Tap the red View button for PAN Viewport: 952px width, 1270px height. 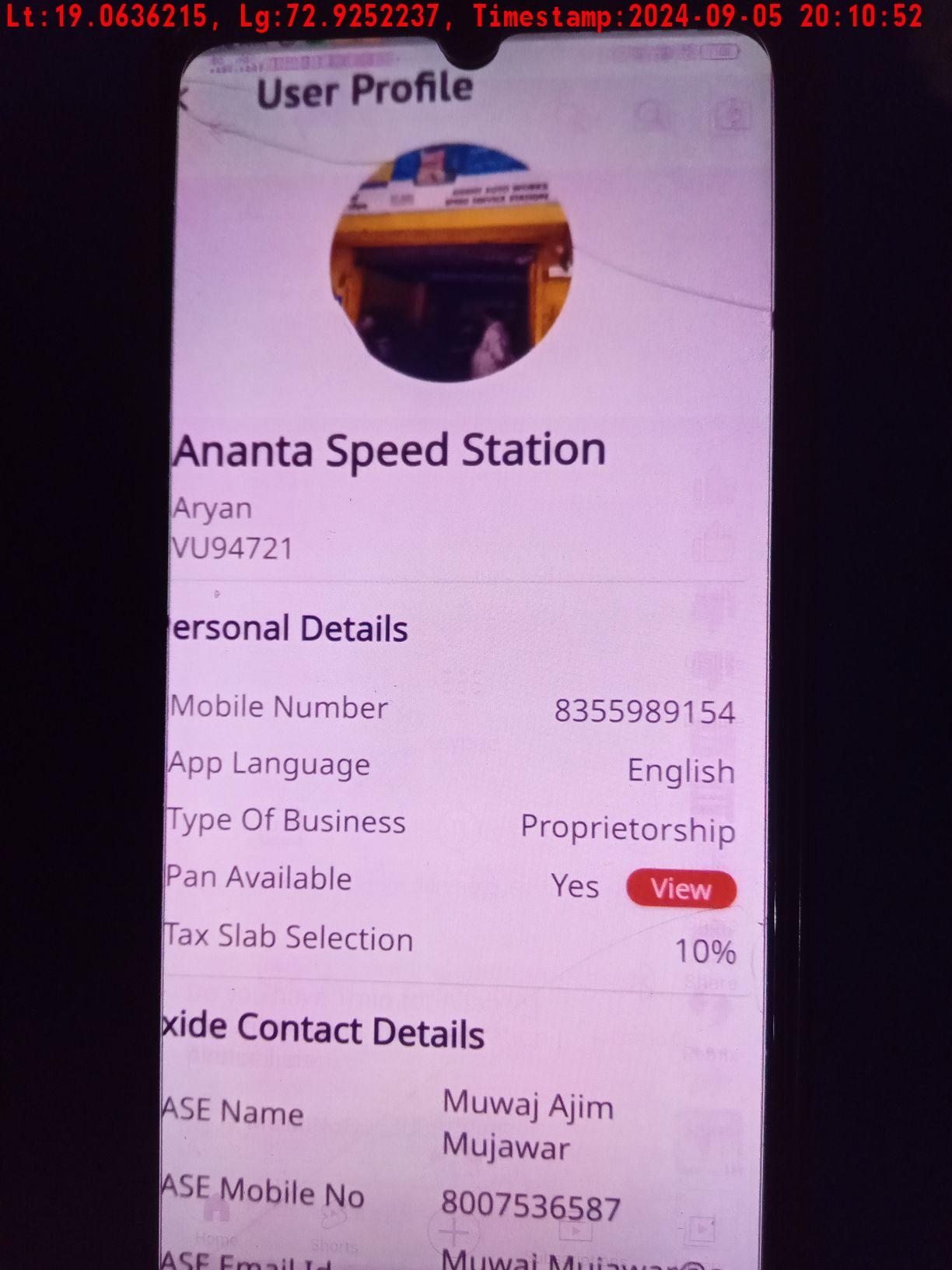(x=681, y=889)
